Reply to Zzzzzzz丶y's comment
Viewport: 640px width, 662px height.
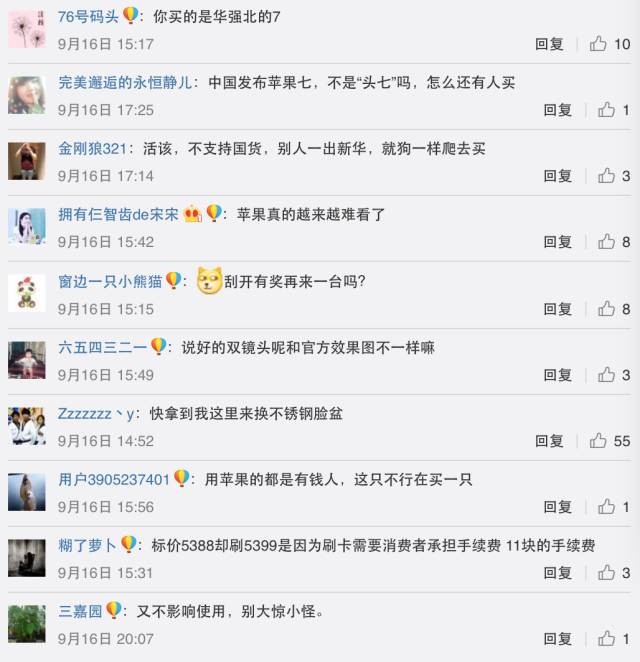[549, 441]
